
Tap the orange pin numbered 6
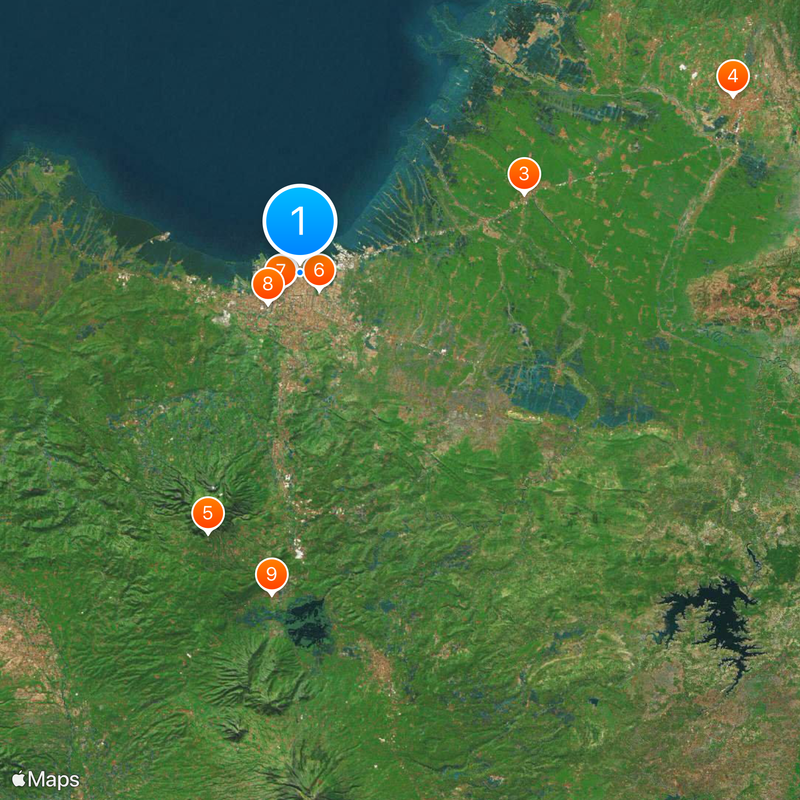[x=319, y=270]
